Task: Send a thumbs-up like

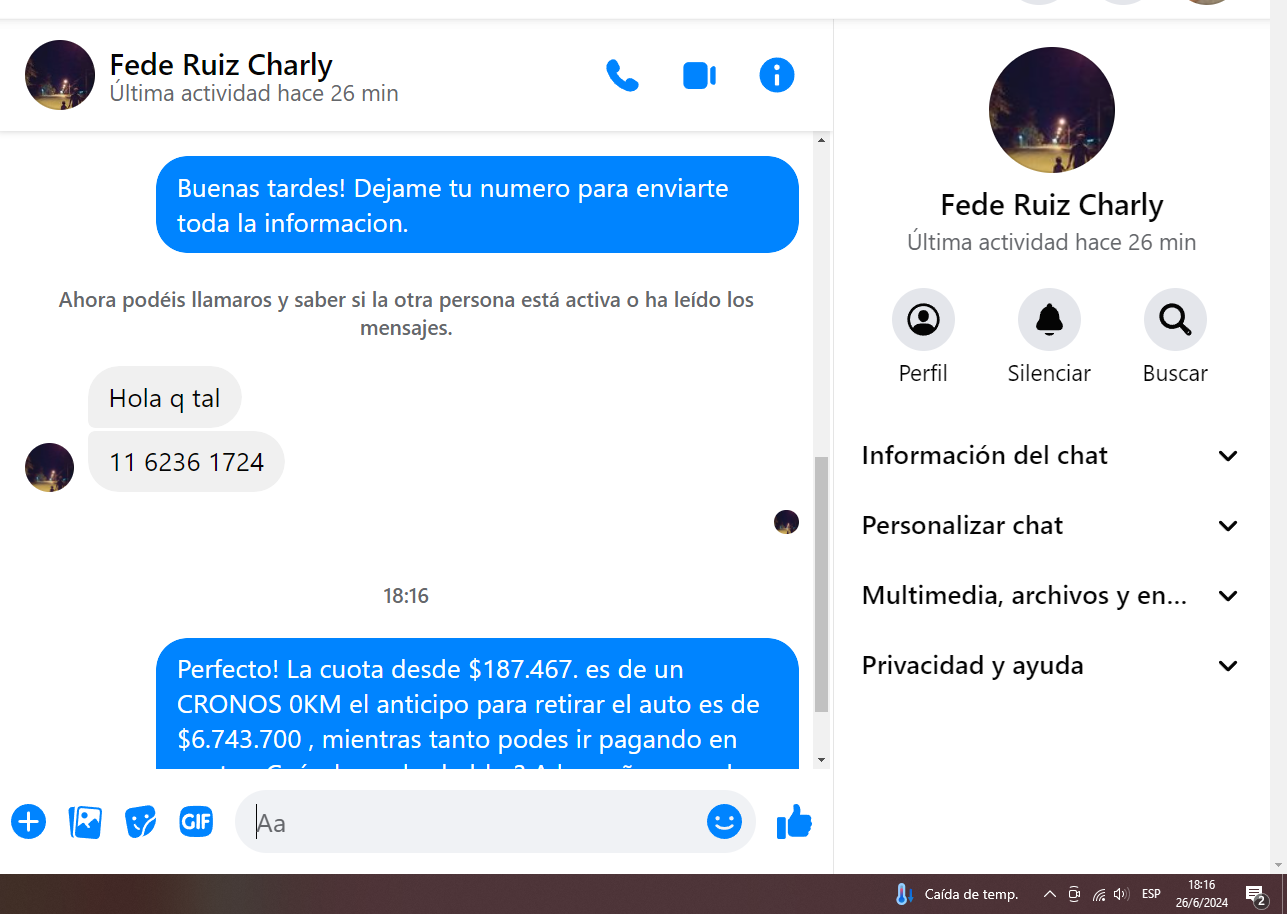Action: (794, 822)
